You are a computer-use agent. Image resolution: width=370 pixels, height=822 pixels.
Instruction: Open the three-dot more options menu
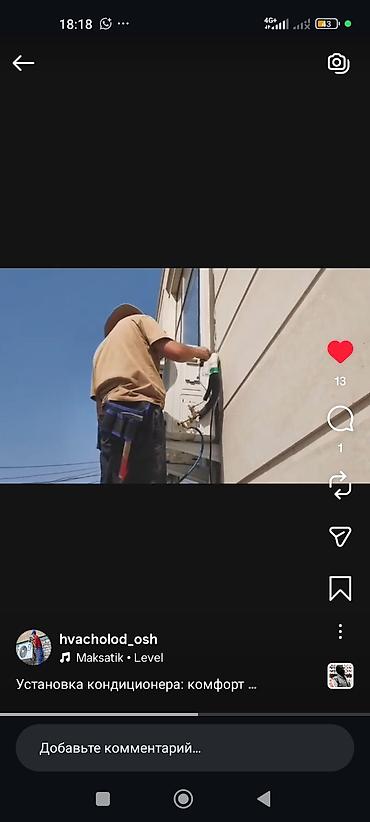(340, 631)
